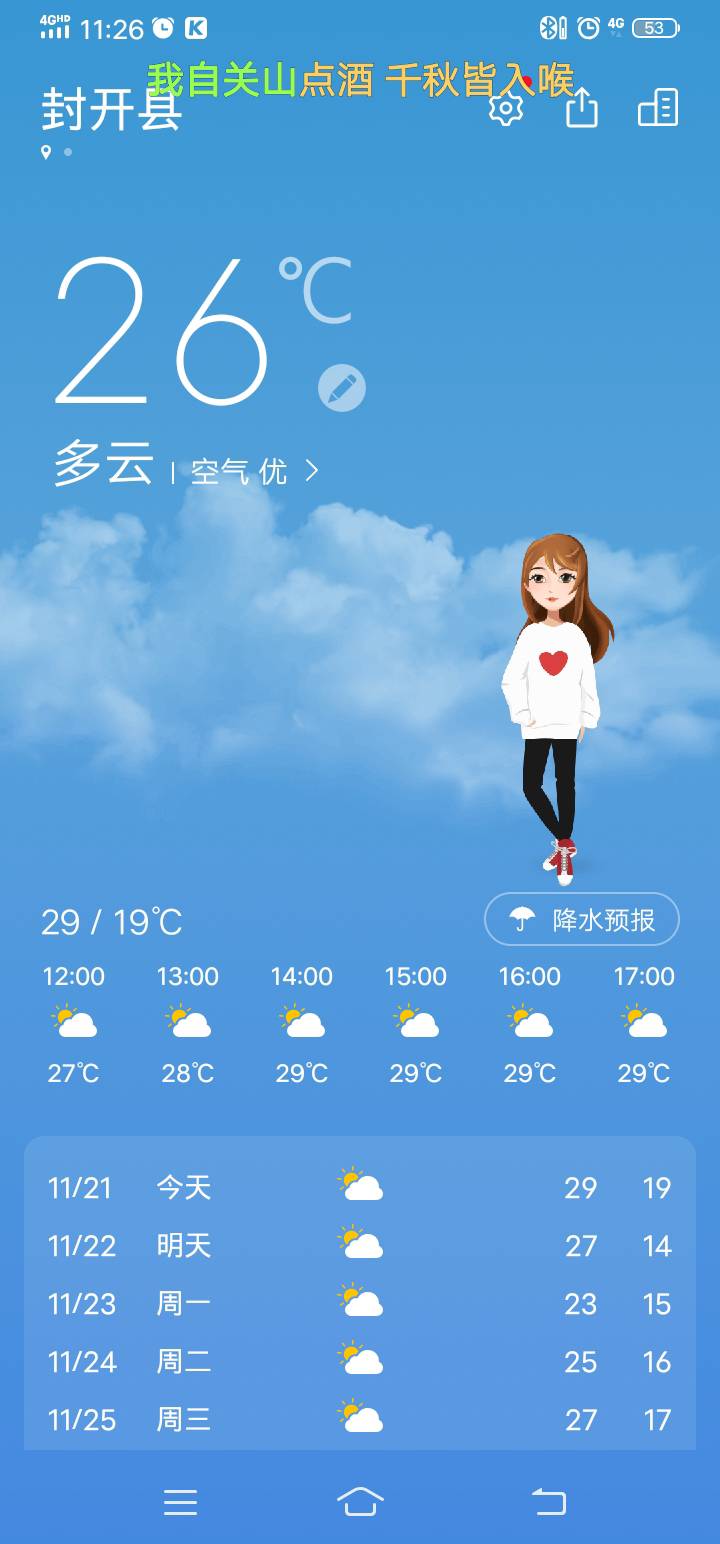This screenshot has height=1544, width=720.
Task: Share the current weather
Action: (582, 108)
